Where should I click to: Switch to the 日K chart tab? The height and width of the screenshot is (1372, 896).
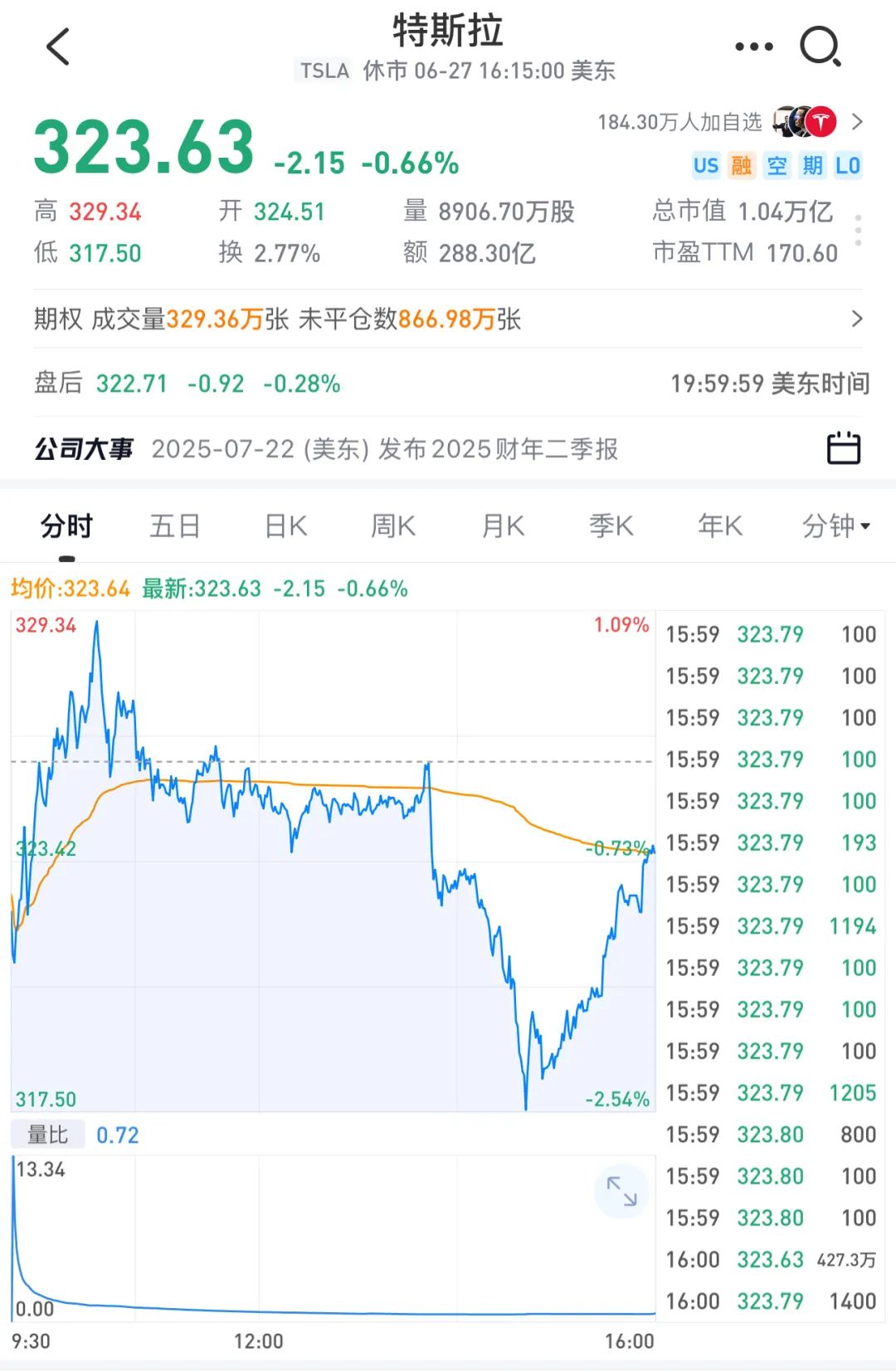point(285,526)
